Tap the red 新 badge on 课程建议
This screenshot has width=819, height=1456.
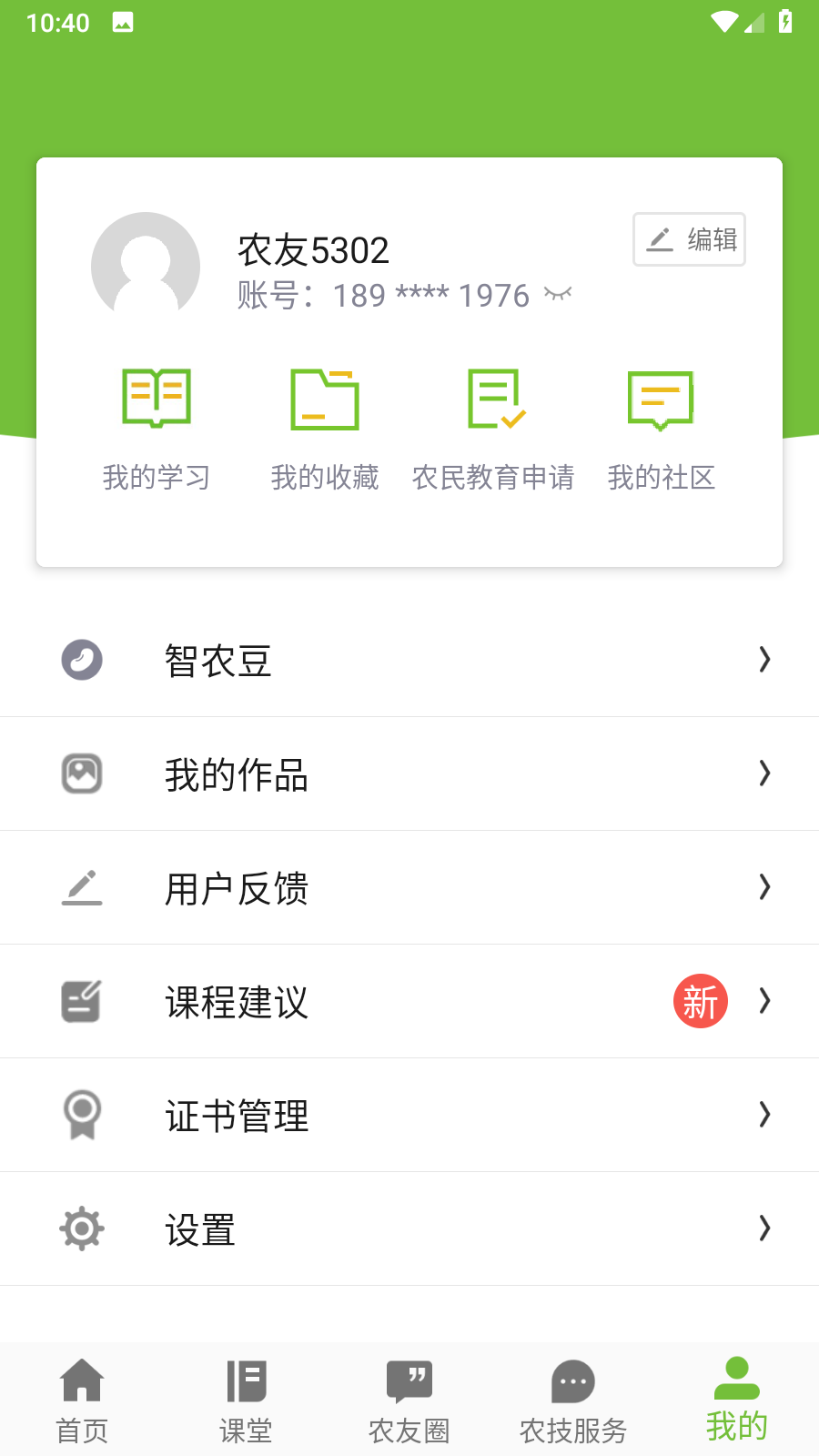[x=699, y=1000]
